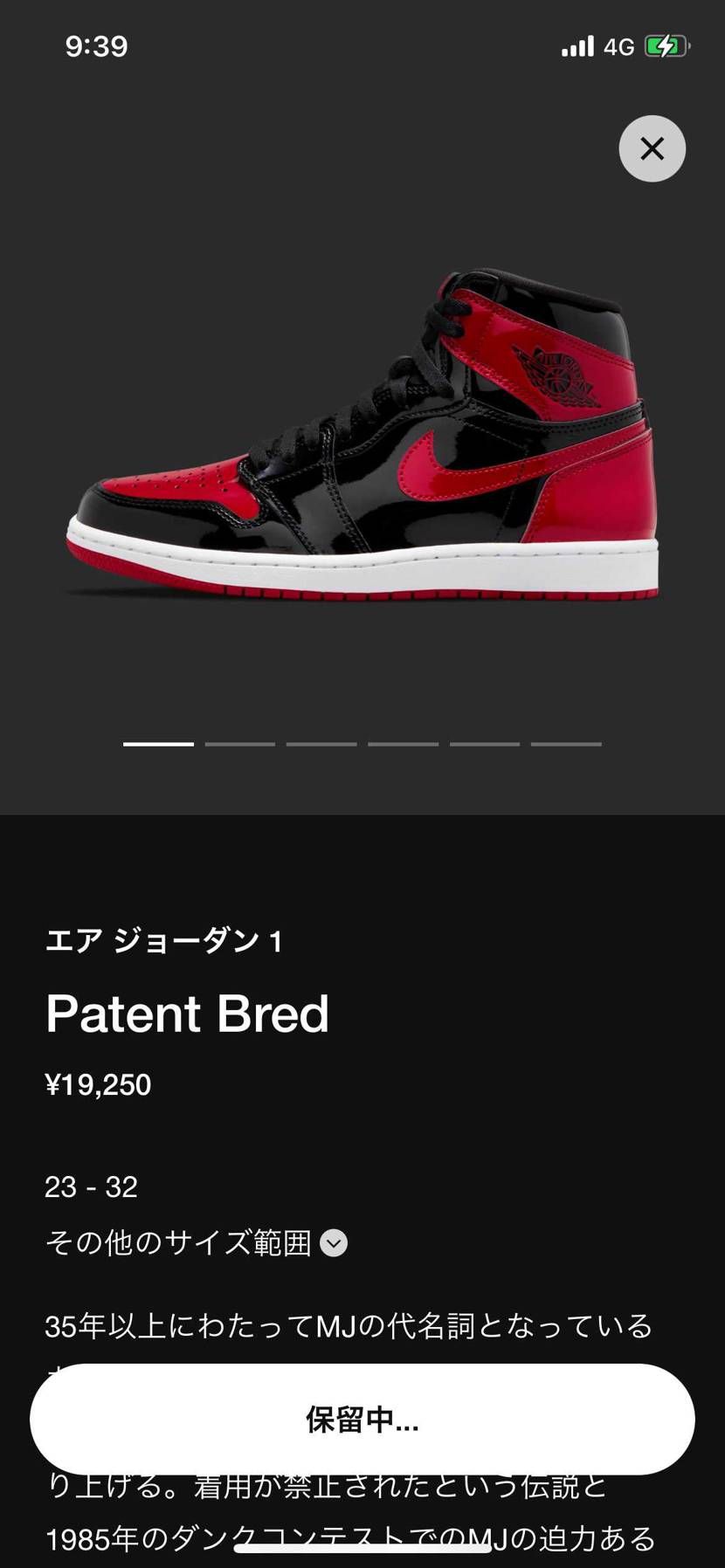This screenshot has height=1568, width=725.
Task: Tap the product description paragraph
Action: pyautogui.click(x=349, y=1324)
